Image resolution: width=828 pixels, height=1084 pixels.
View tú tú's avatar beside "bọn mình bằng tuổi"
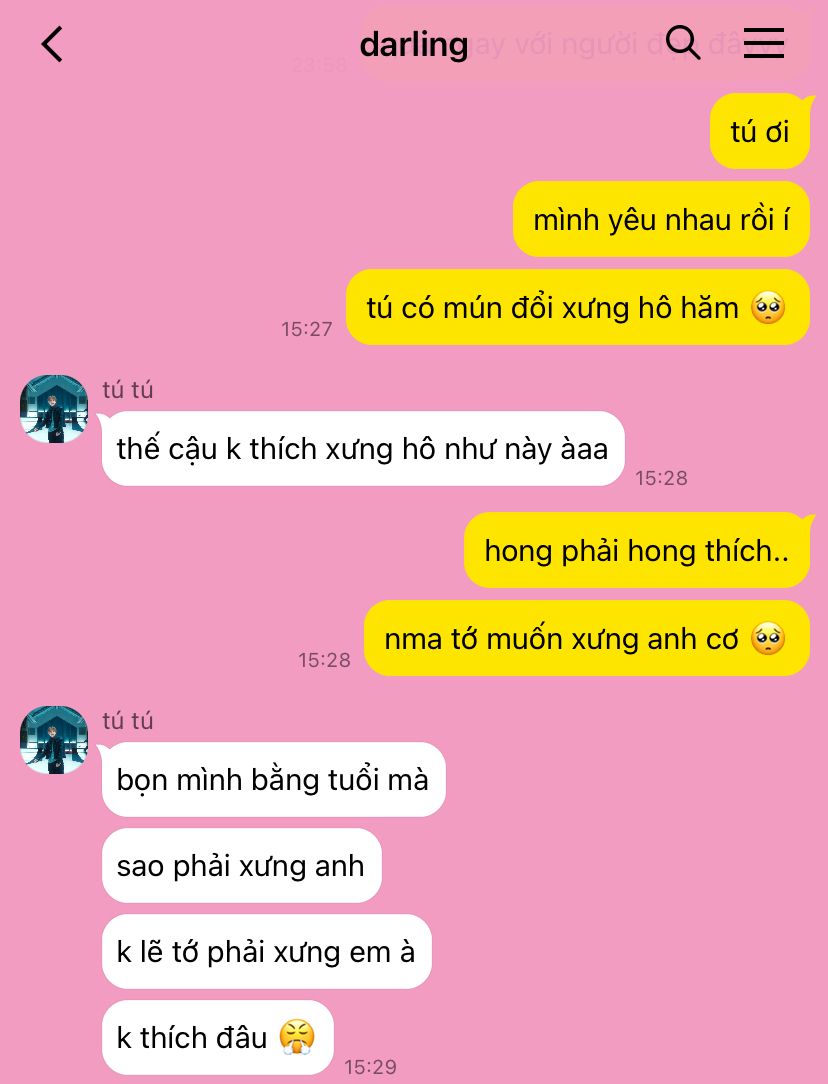(x=54, y=740)
